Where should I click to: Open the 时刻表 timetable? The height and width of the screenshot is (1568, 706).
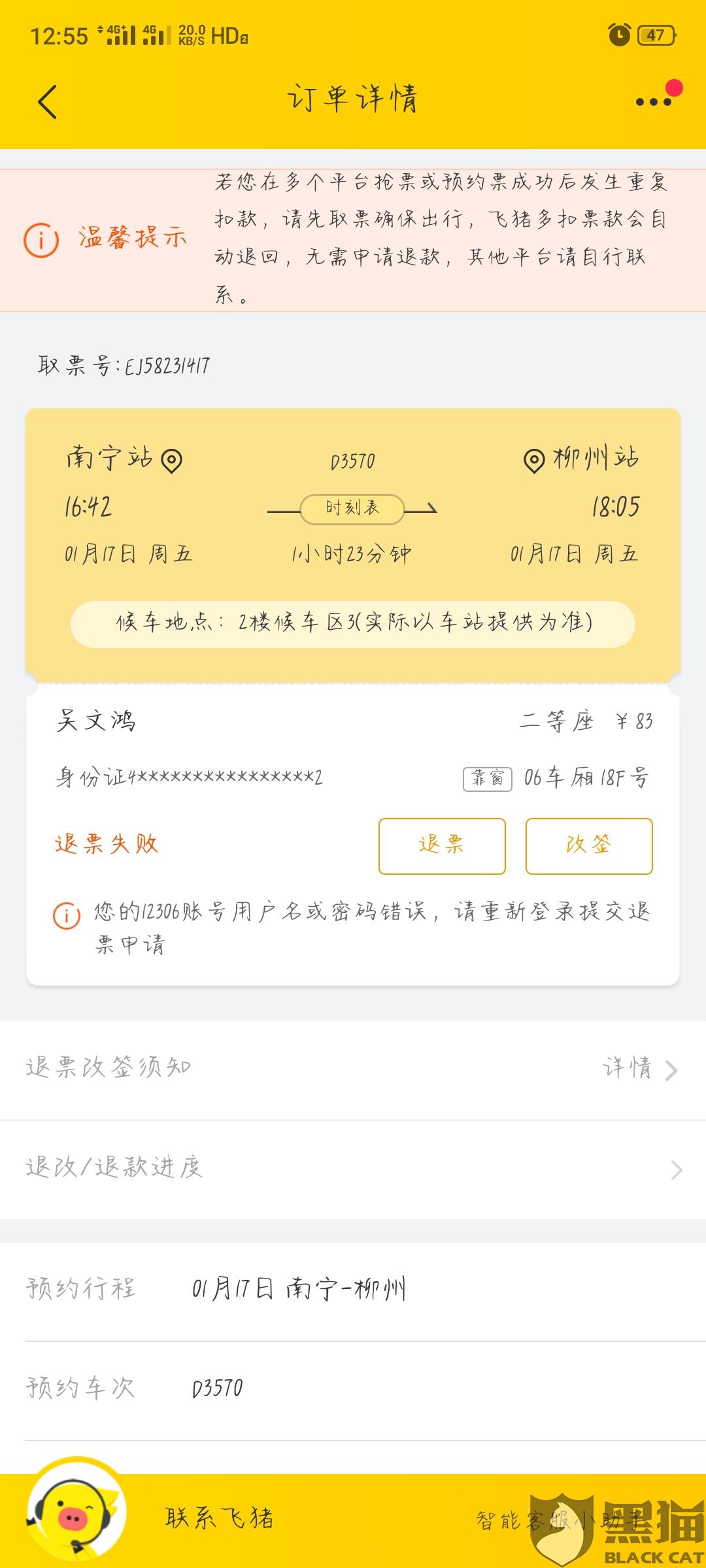point(352,509)
